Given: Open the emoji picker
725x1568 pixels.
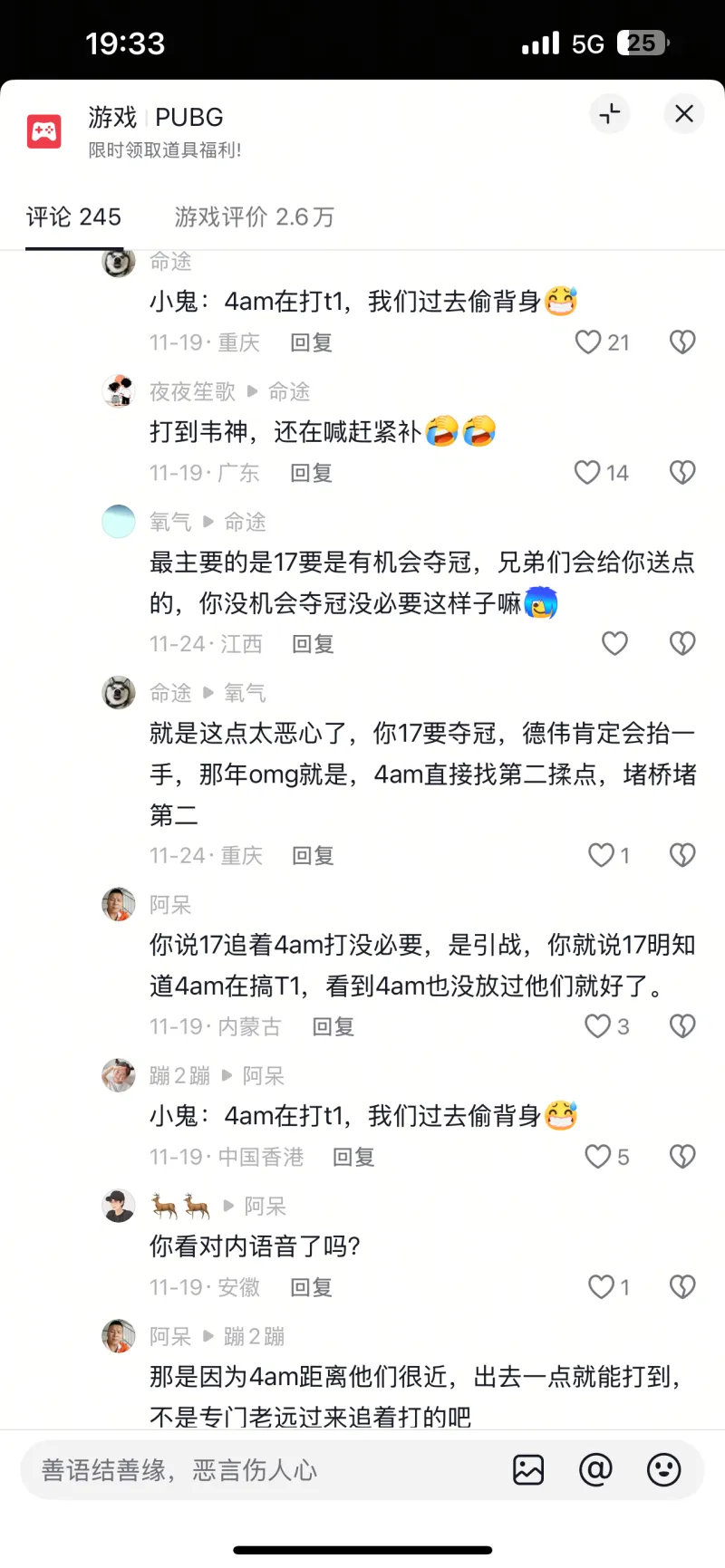Looking at the screenshot, I should click(x=663, y=1470).
